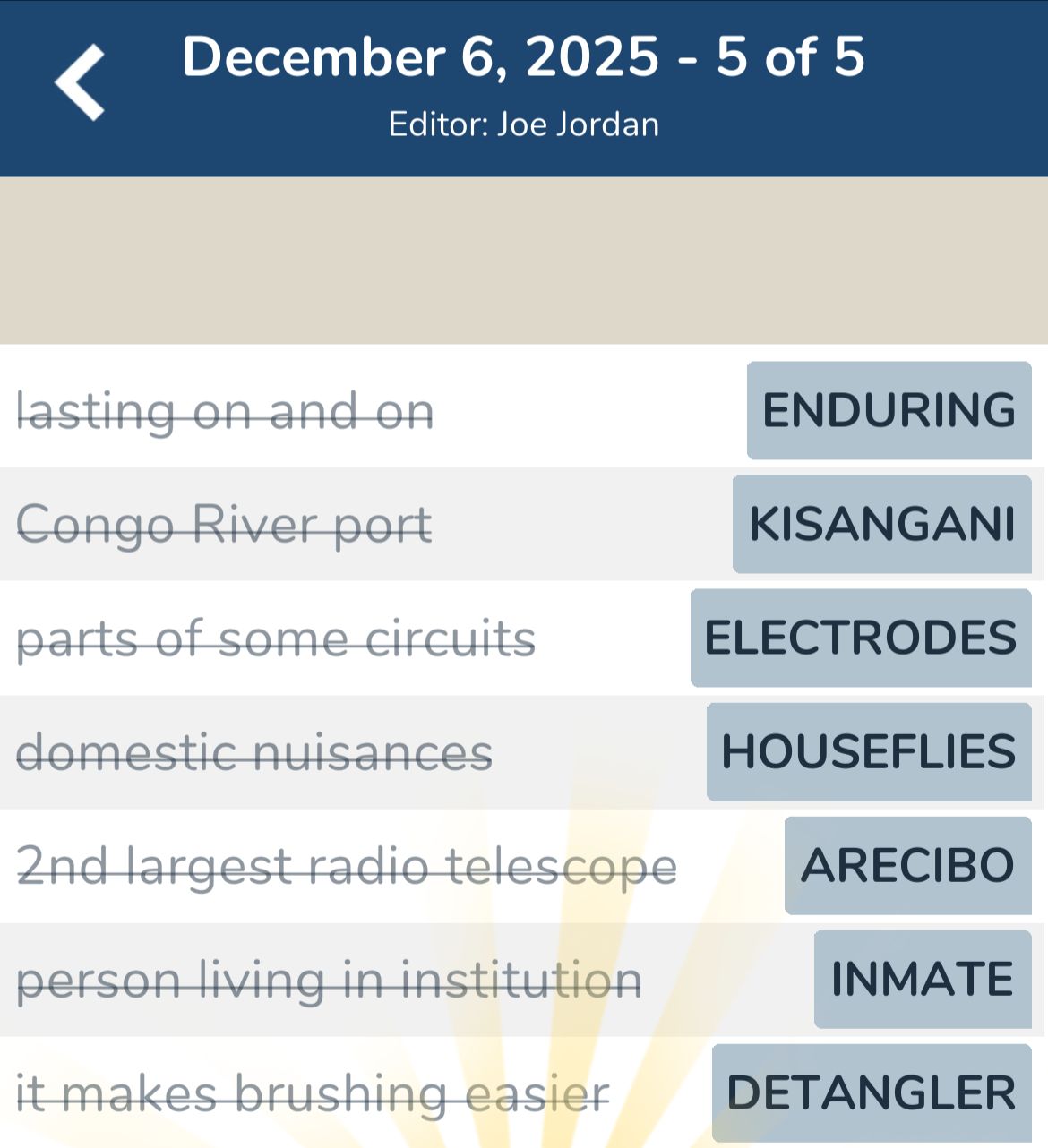Viewport: 1048px width, 1148px height.
Task: Click the clue '2nd largest radio telescope'
Action: point(345,865)
